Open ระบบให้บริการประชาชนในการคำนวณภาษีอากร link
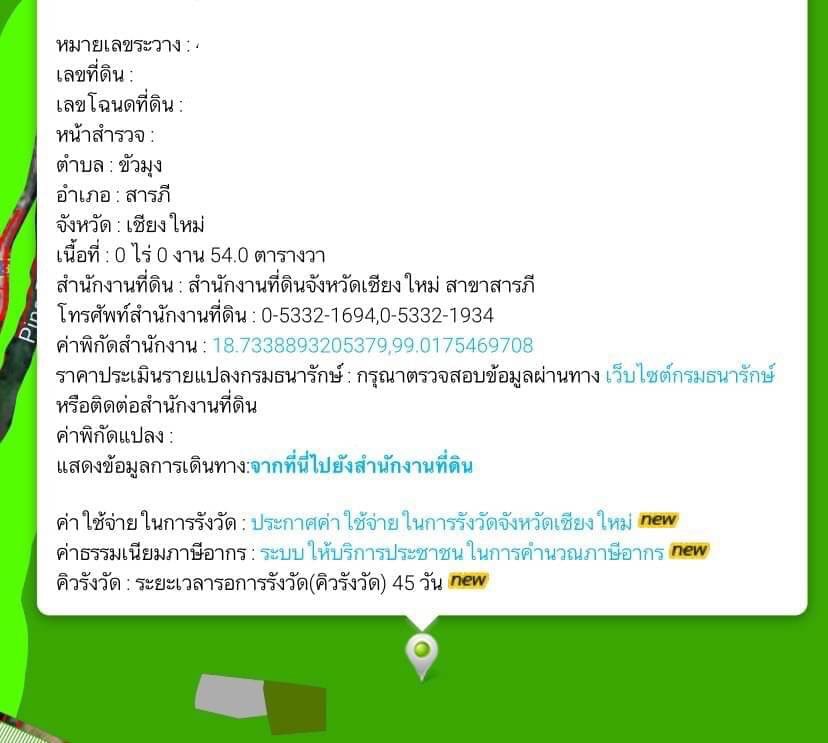Viewport: 828px width, 743px height. pos(461,552)
